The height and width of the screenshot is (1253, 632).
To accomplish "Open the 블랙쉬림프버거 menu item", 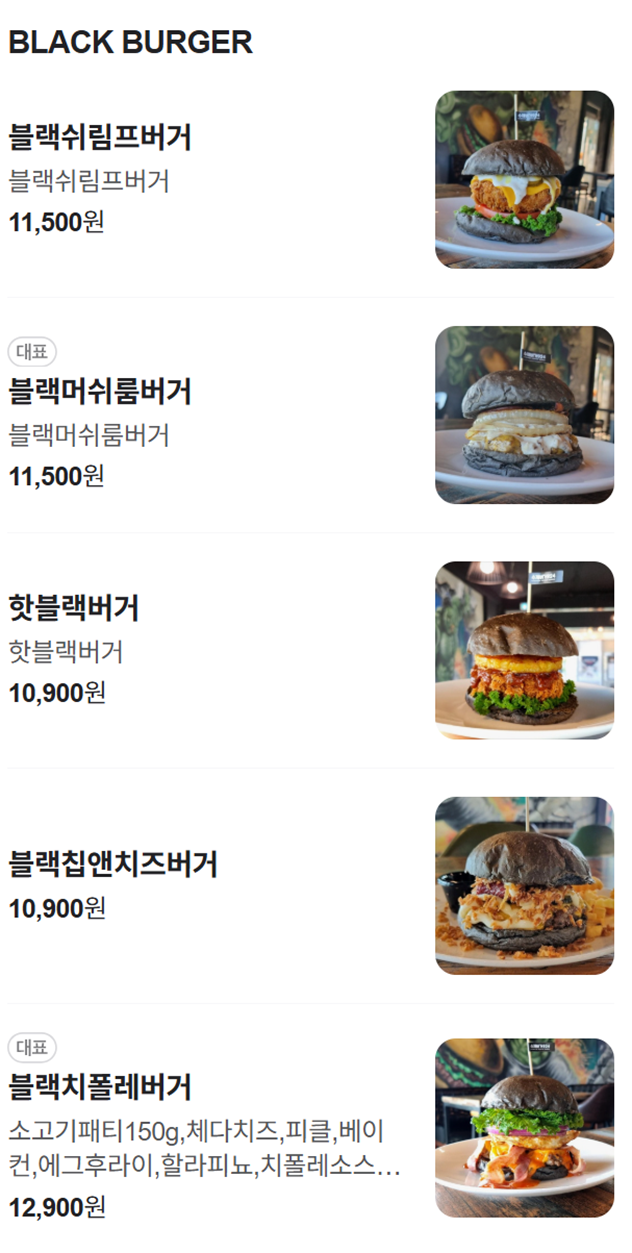I will point(100,137).
